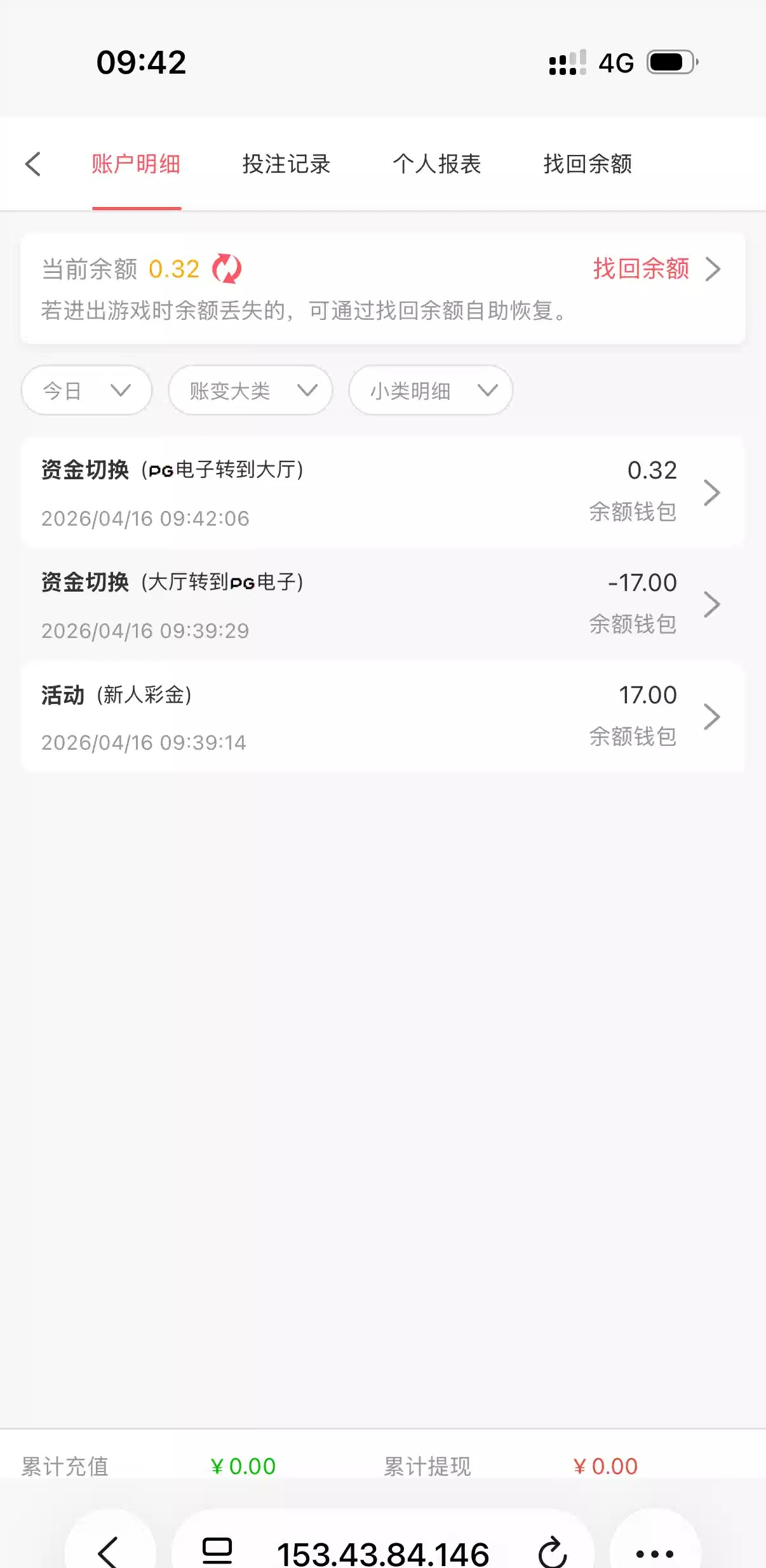The image size is (766, 1568).
Task: Open the 找回余额 top tab
Action: tap(587, 164)
